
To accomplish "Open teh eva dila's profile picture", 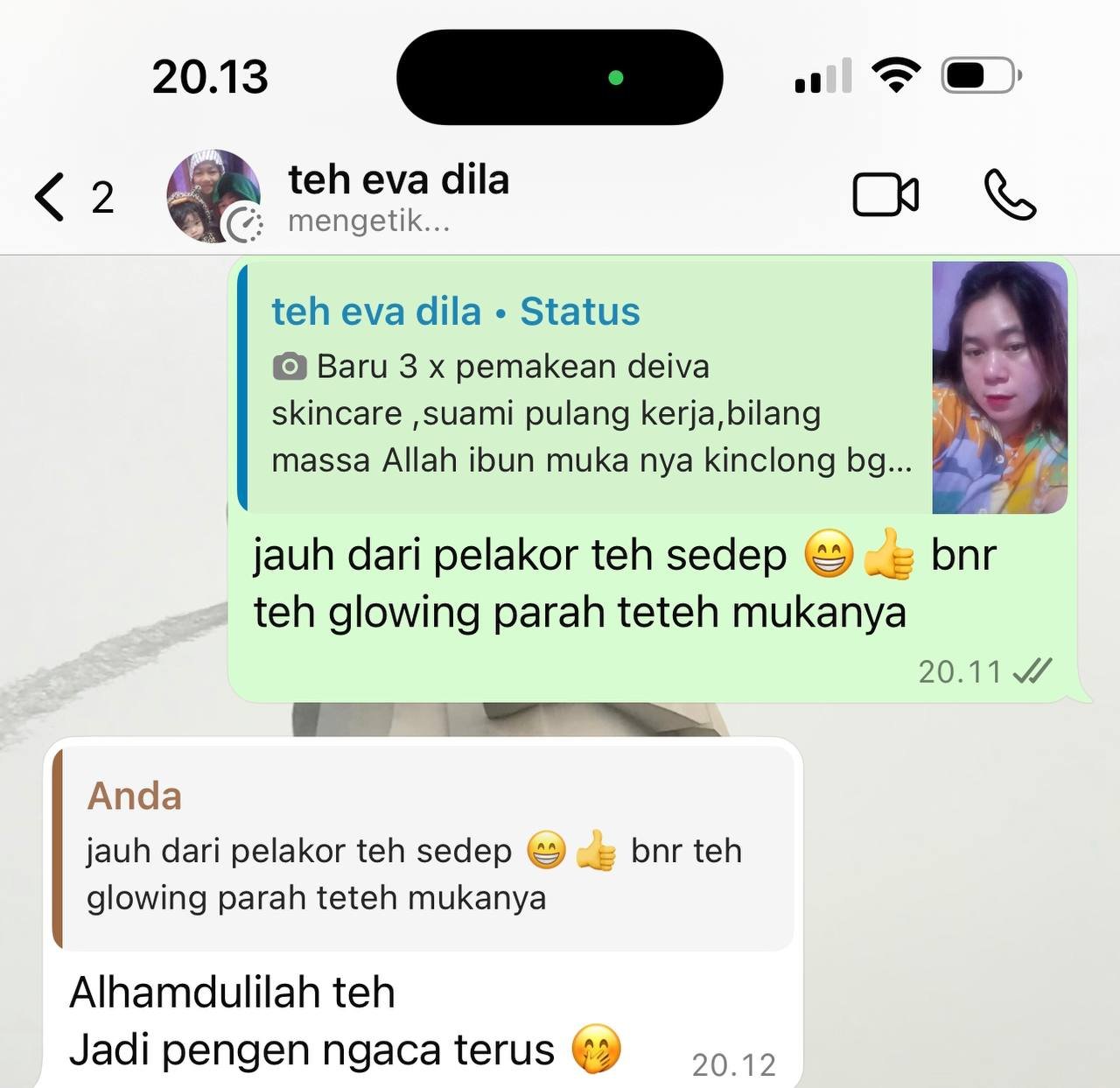I will [x=213, y=196].
